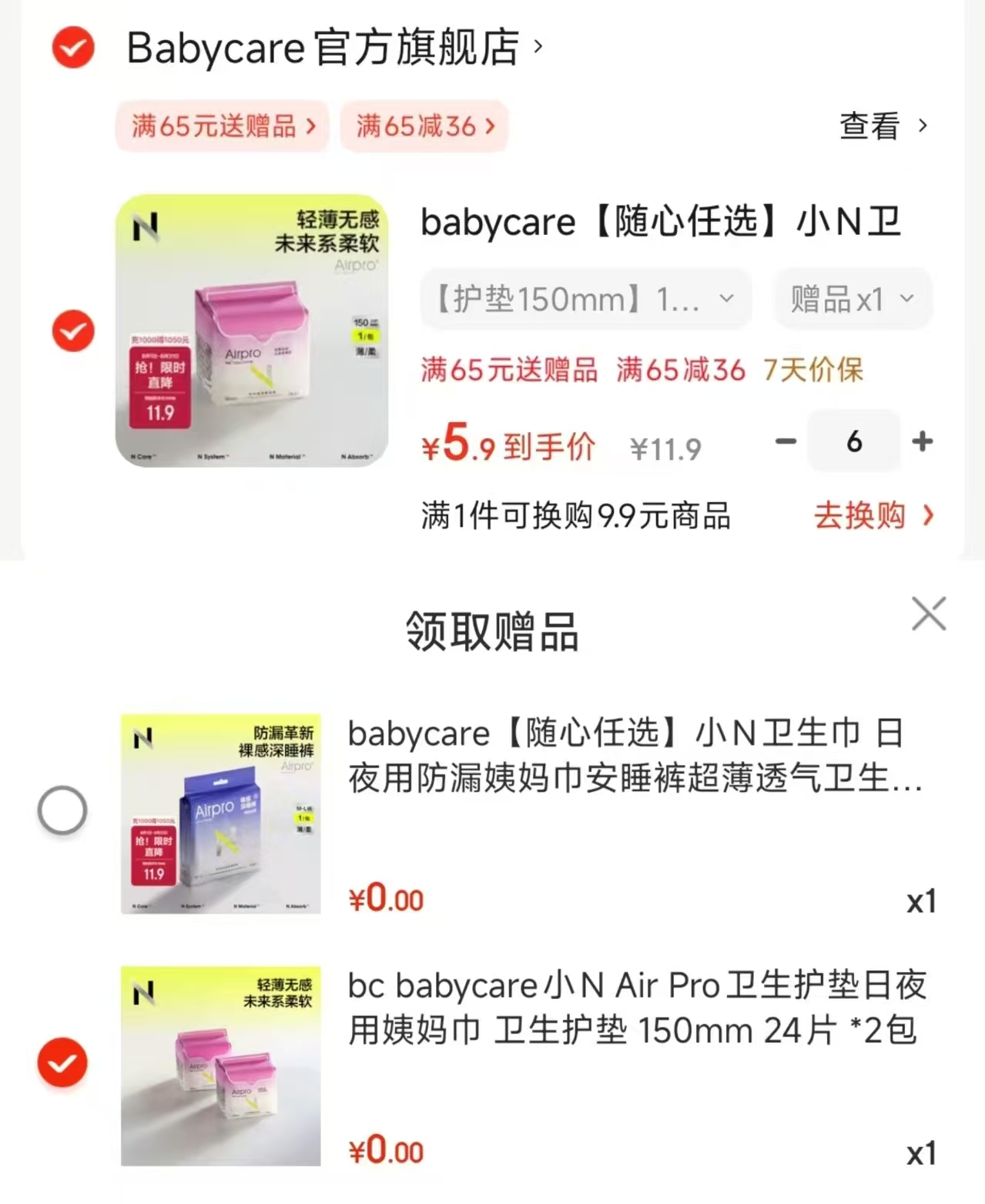Expand the 赠品x1 gift dropdown
The image size is (985, 1204).
coord(853,299)
